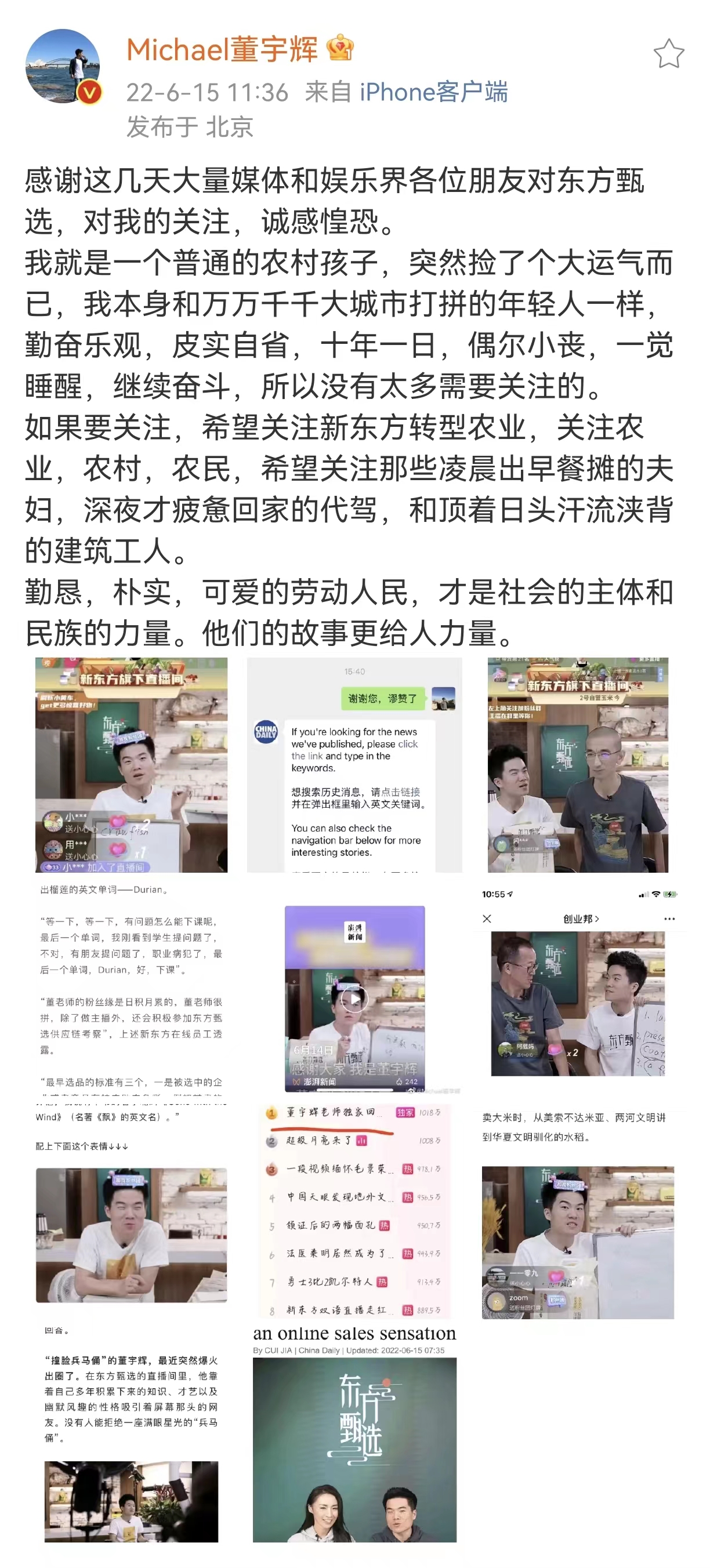Favorite this post with the star icon
Image resolution: width=710 pixels, height=1568 pixels.
(668, 53)
